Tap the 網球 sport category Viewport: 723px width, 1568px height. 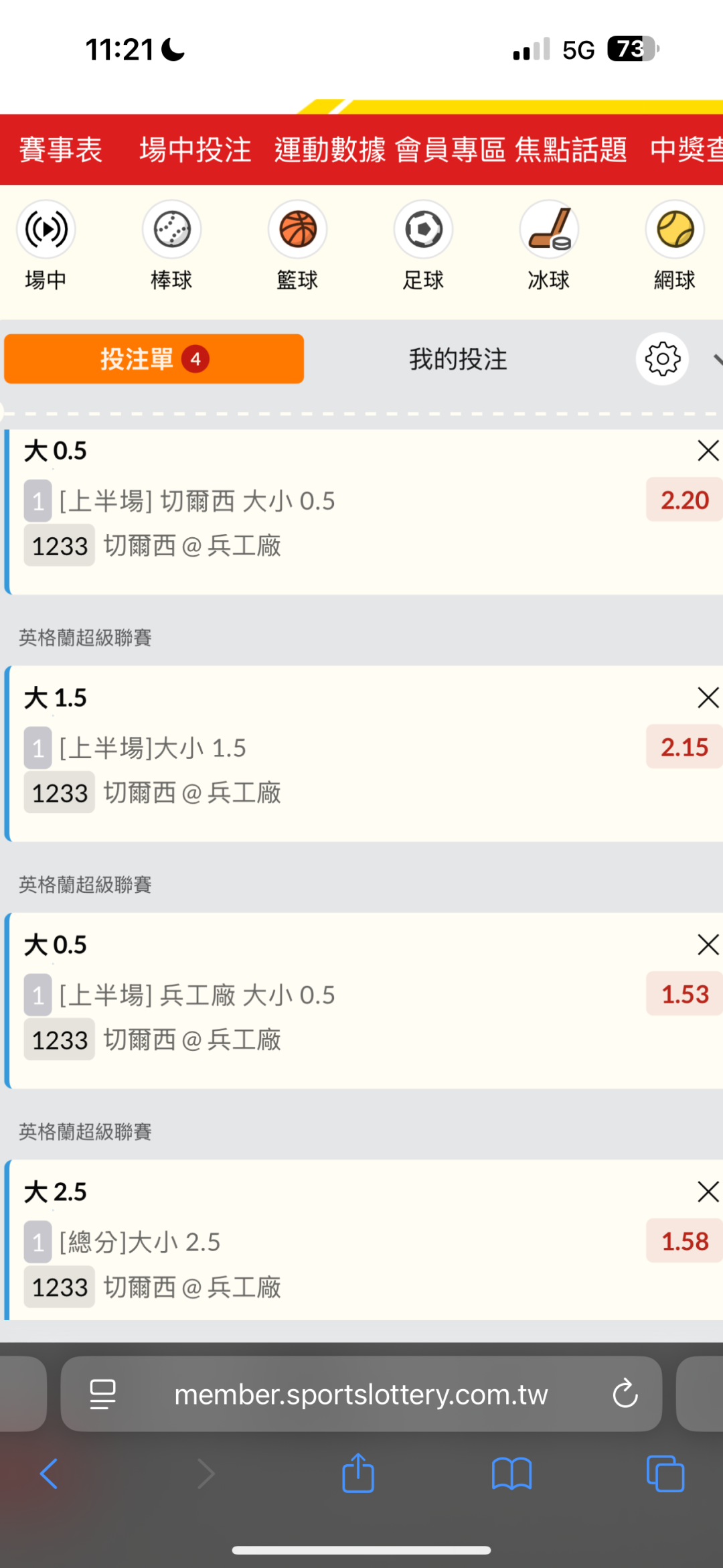point(675,245)
